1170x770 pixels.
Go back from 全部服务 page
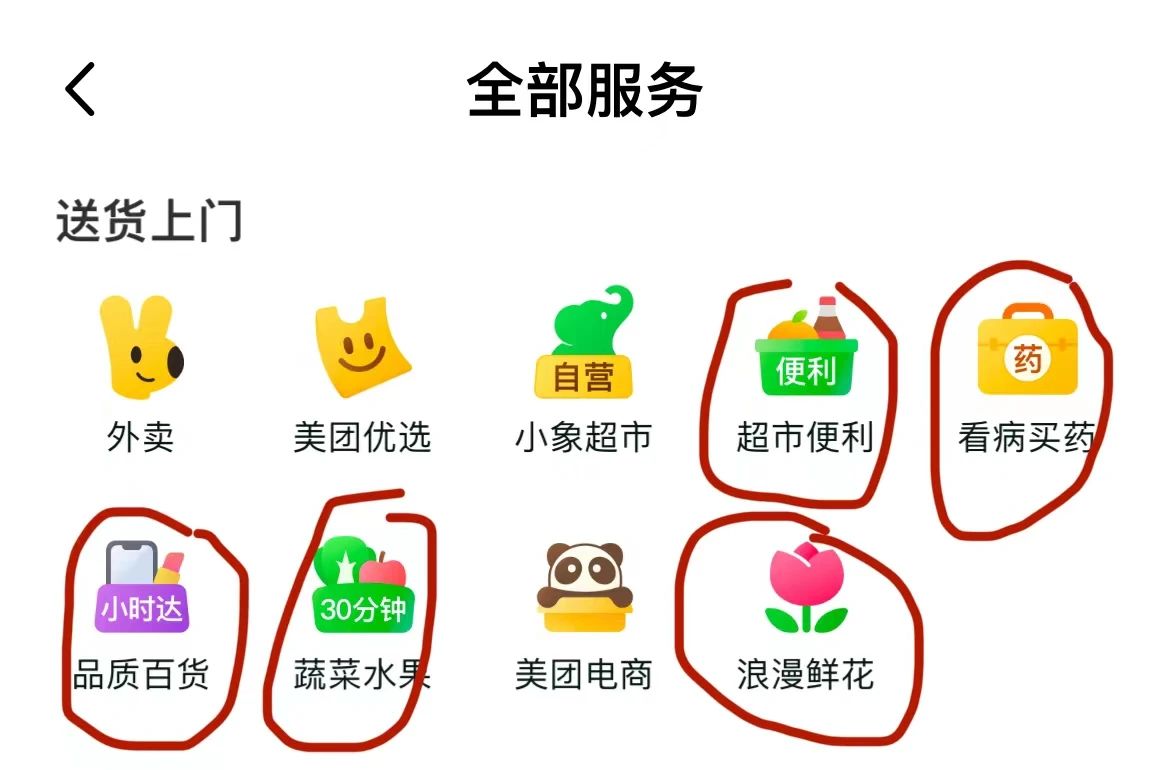tap(81, 89)
